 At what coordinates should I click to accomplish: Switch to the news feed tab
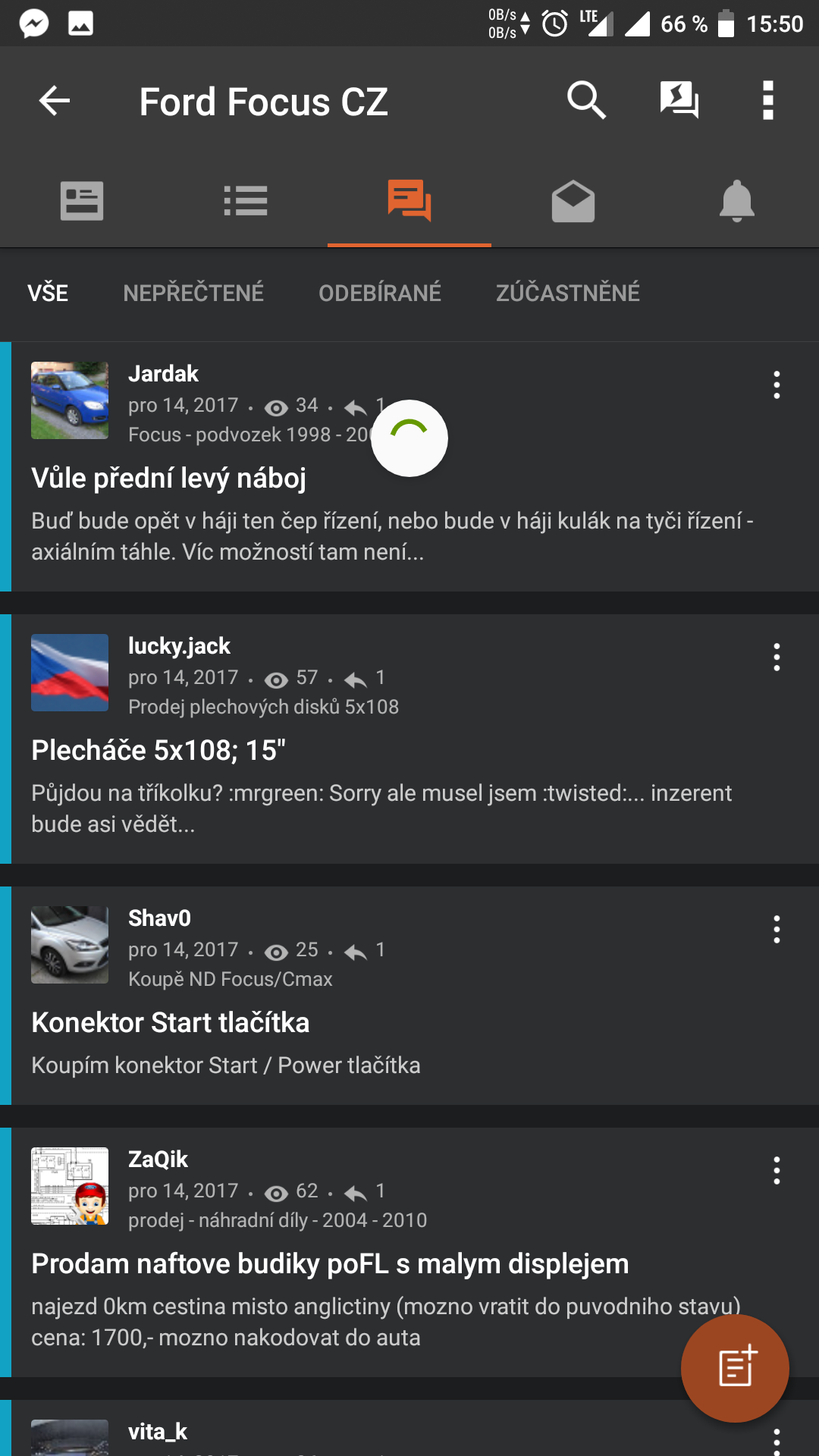[x=82, y=201]
